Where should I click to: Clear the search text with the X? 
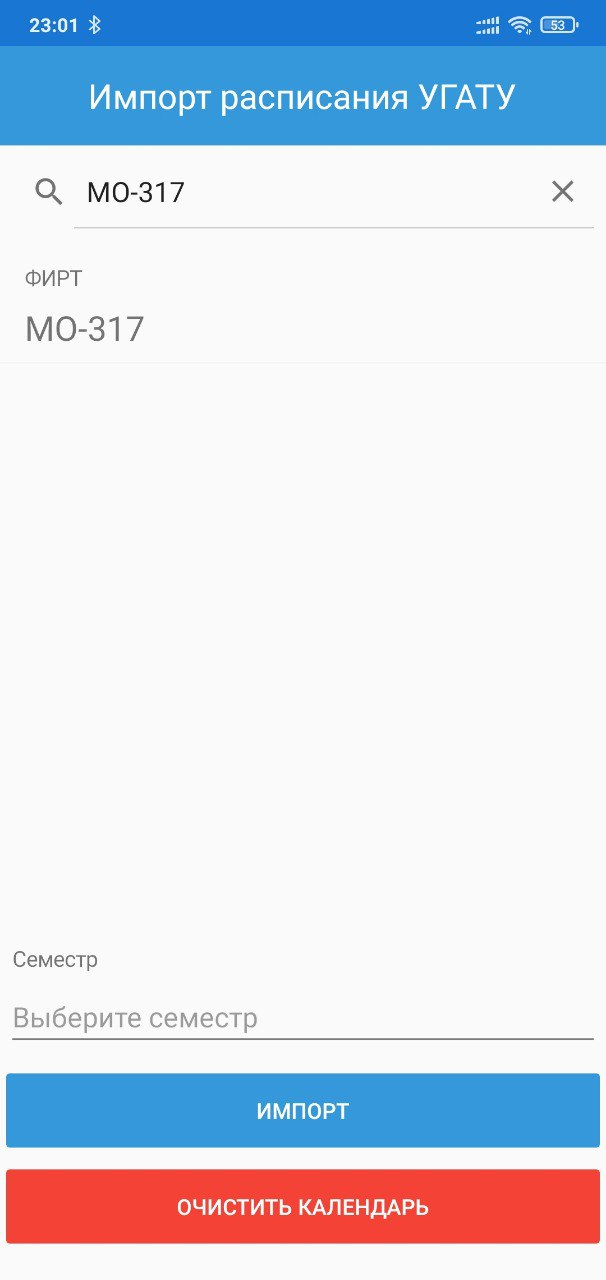pyautogui.click(x=563, y=192)
